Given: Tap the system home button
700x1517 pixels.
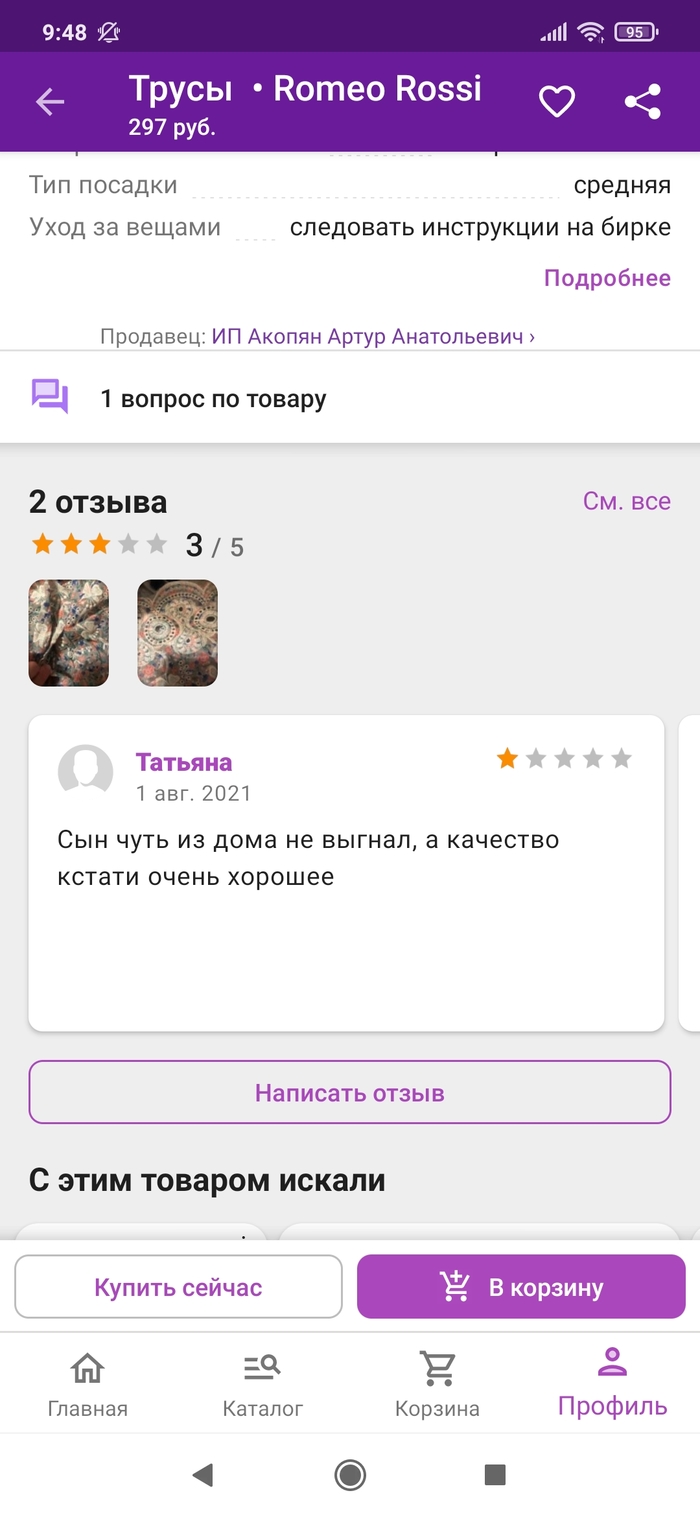Looking at the screenshot, I should (350, 1474).
